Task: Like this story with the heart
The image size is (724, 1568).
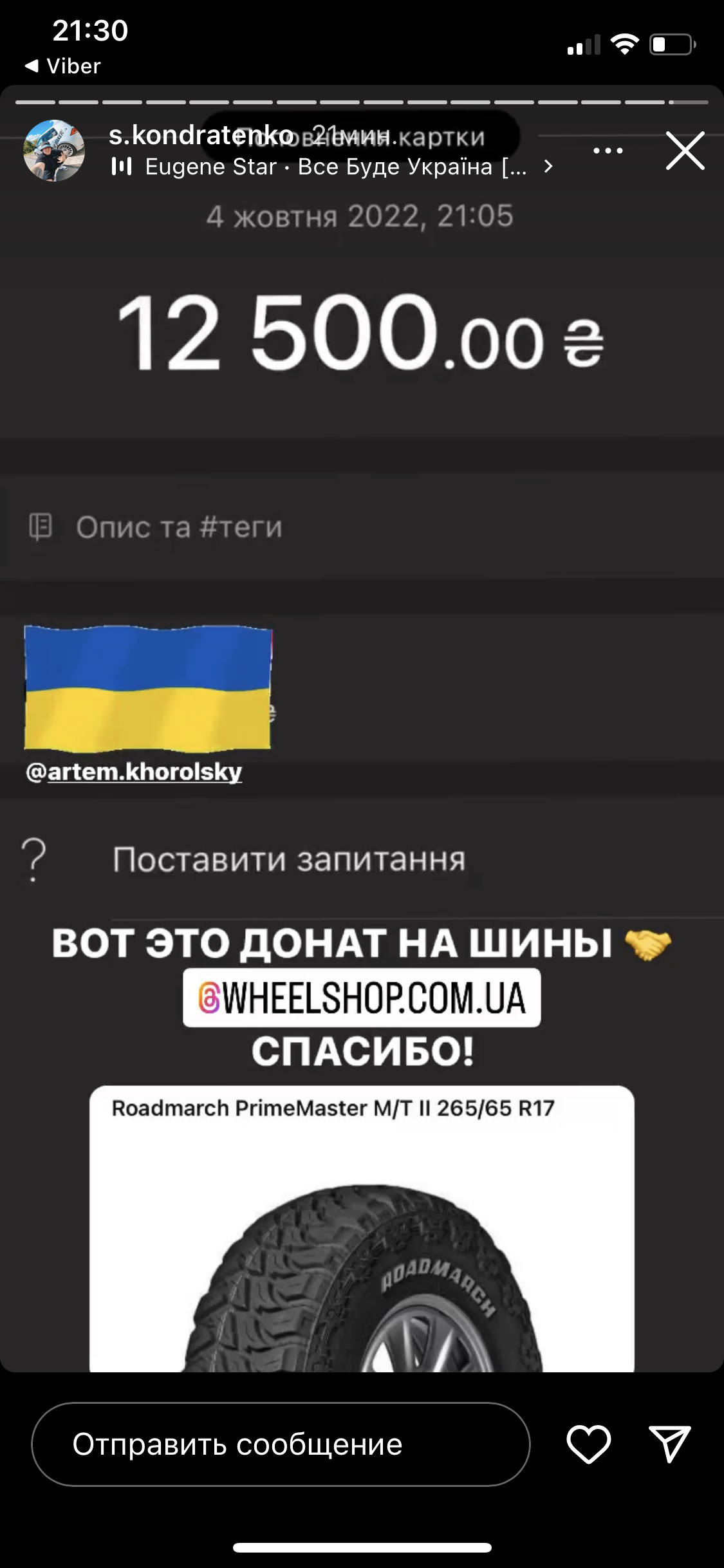Action: [588, 1444]
